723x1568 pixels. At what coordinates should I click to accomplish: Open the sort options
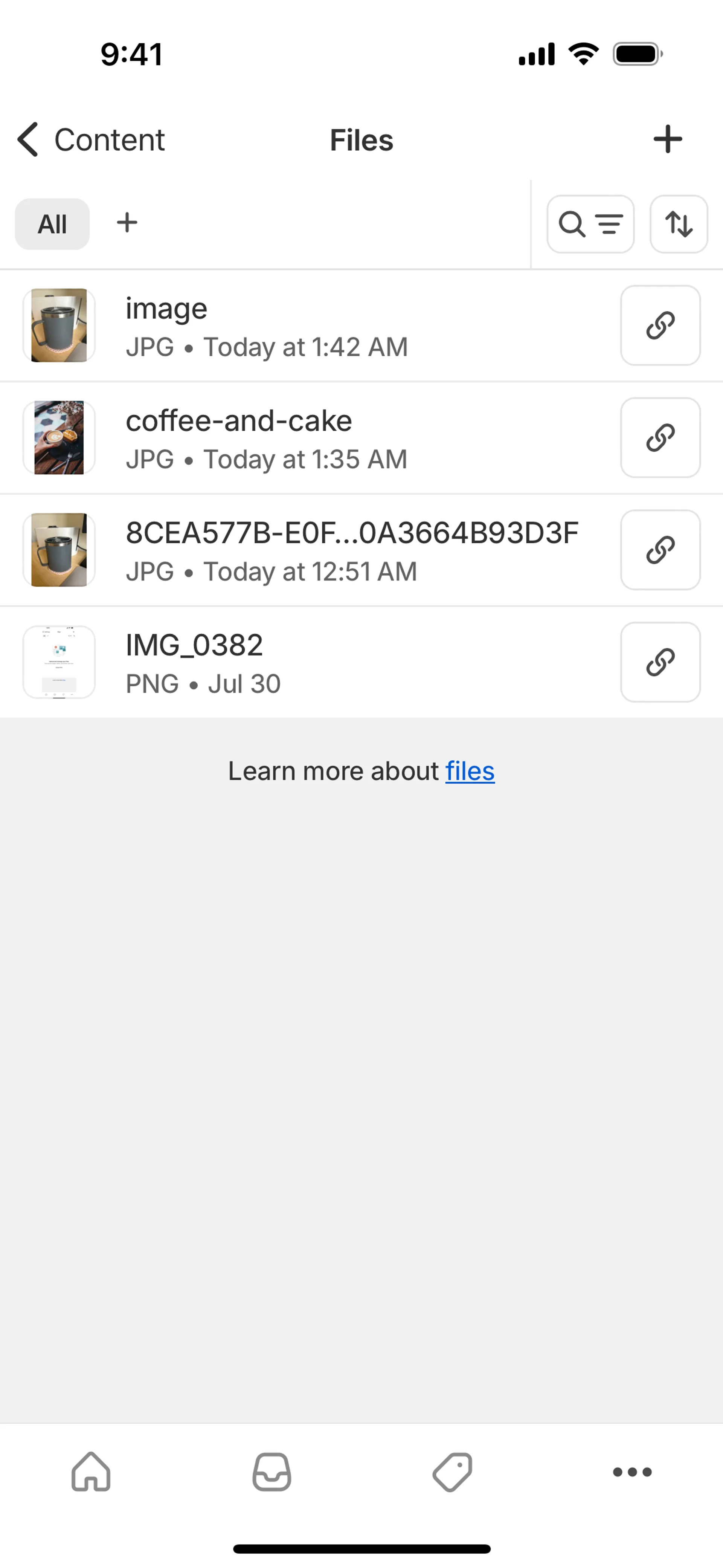tap(679, 224)
